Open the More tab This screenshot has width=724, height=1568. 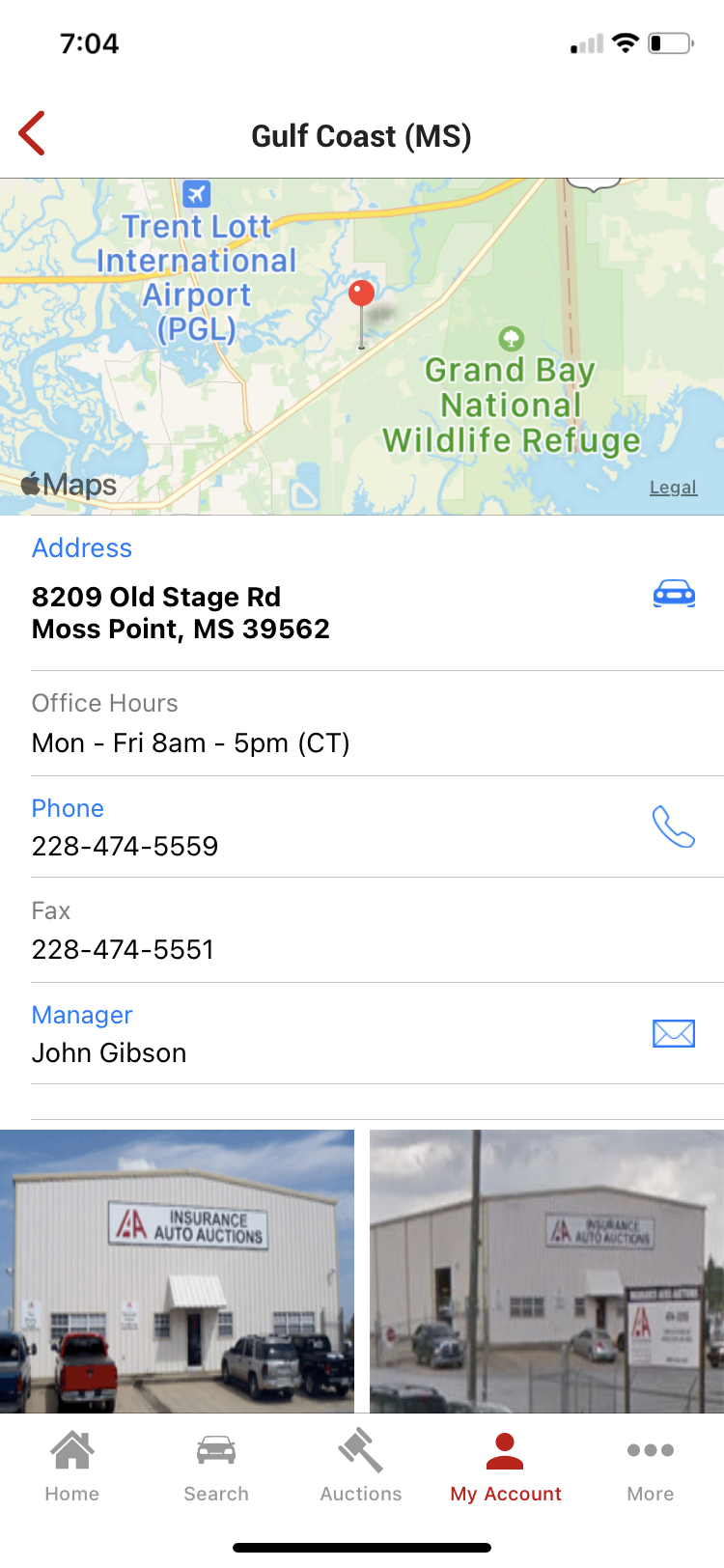[x=650, y=1466]
